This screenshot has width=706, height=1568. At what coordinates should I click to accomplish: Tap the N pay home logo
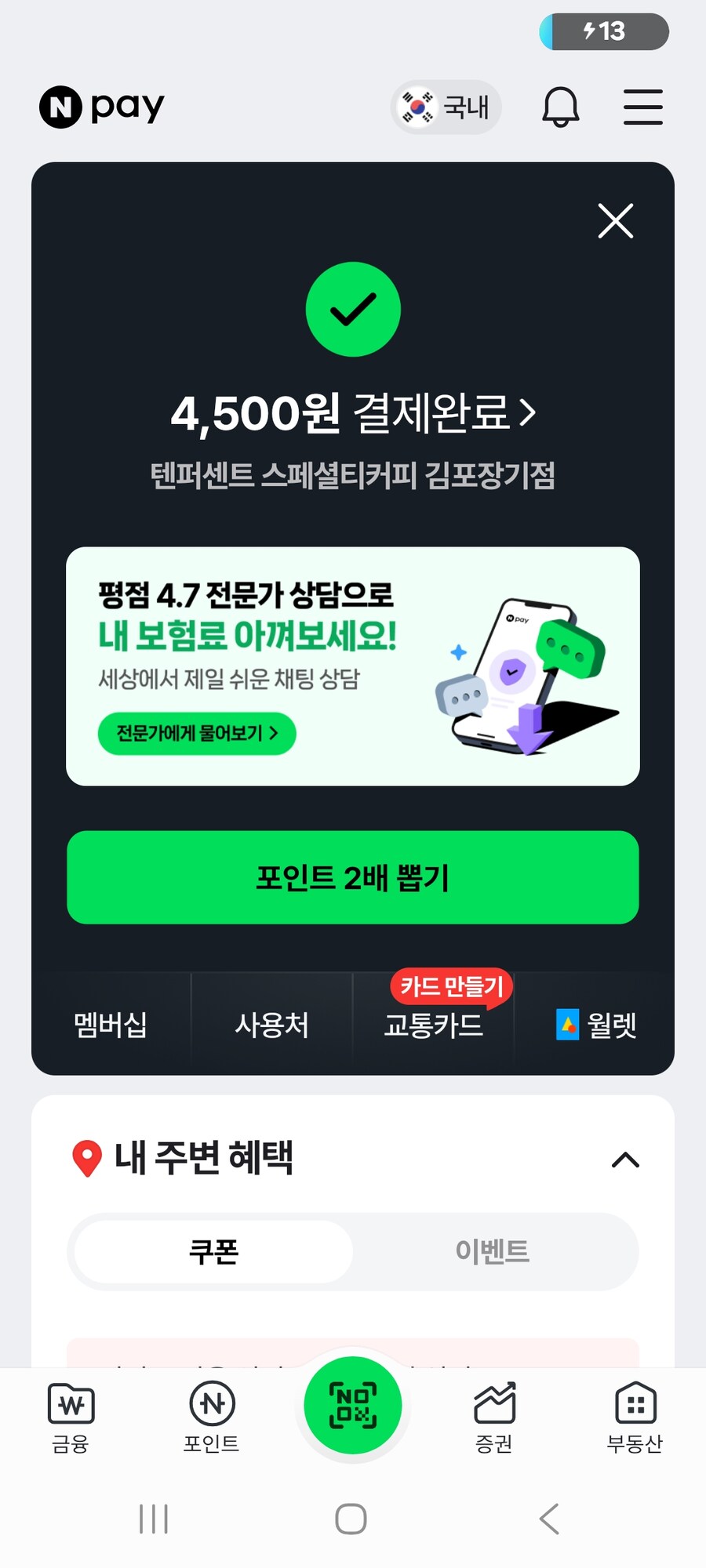[101, 105]
